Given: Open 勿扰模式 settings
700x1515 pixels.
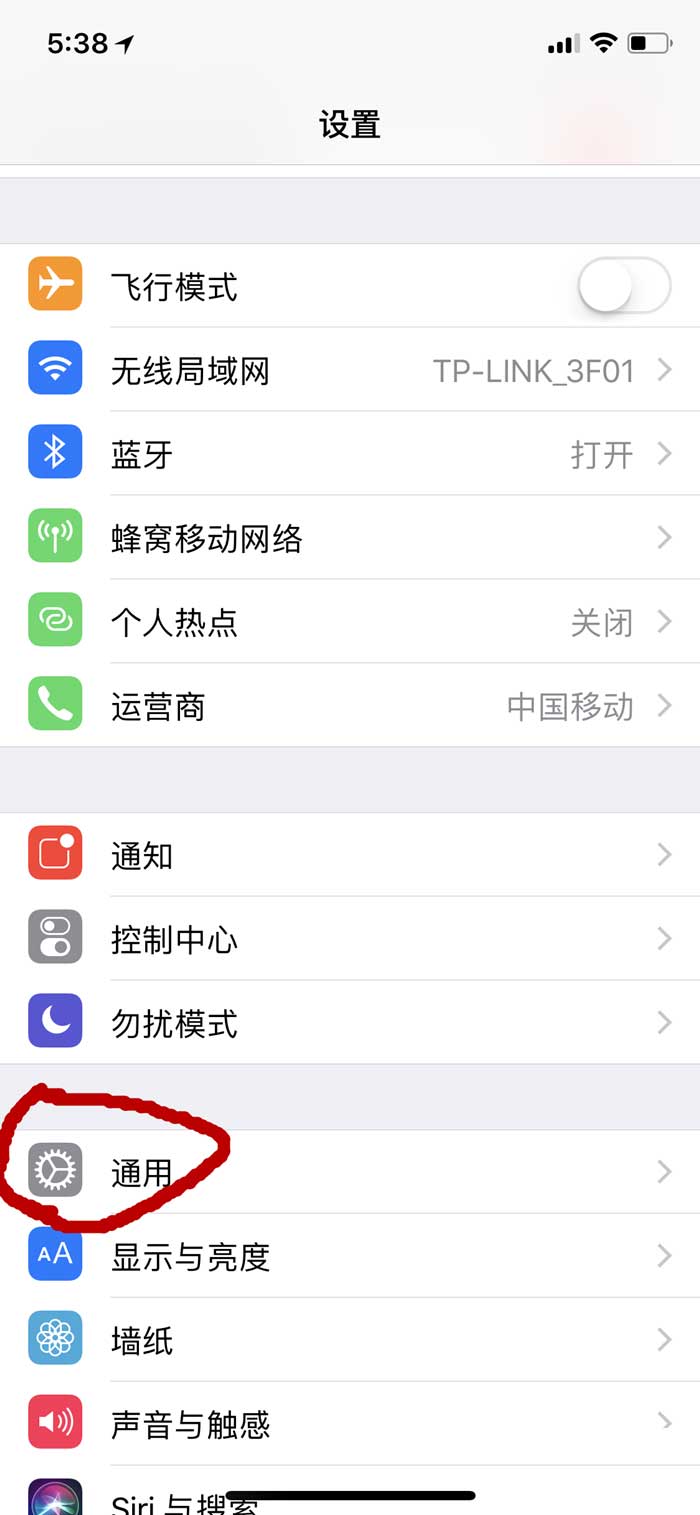Looking at the screenshot, I should click(x=350, y=1024).
